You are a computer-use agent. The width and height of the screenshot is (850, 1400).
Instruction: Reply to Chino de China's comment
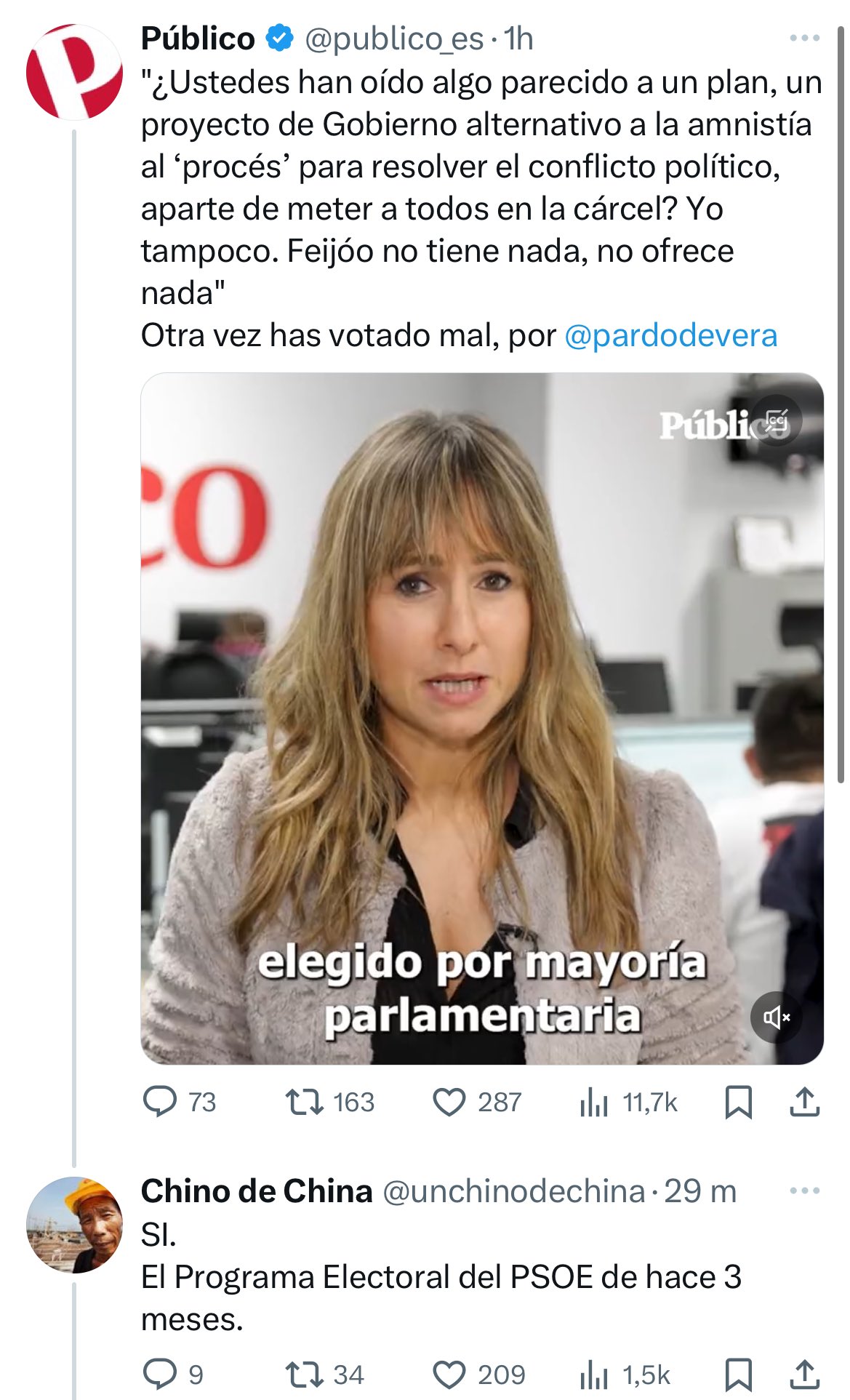click(x=160, y=1375)
